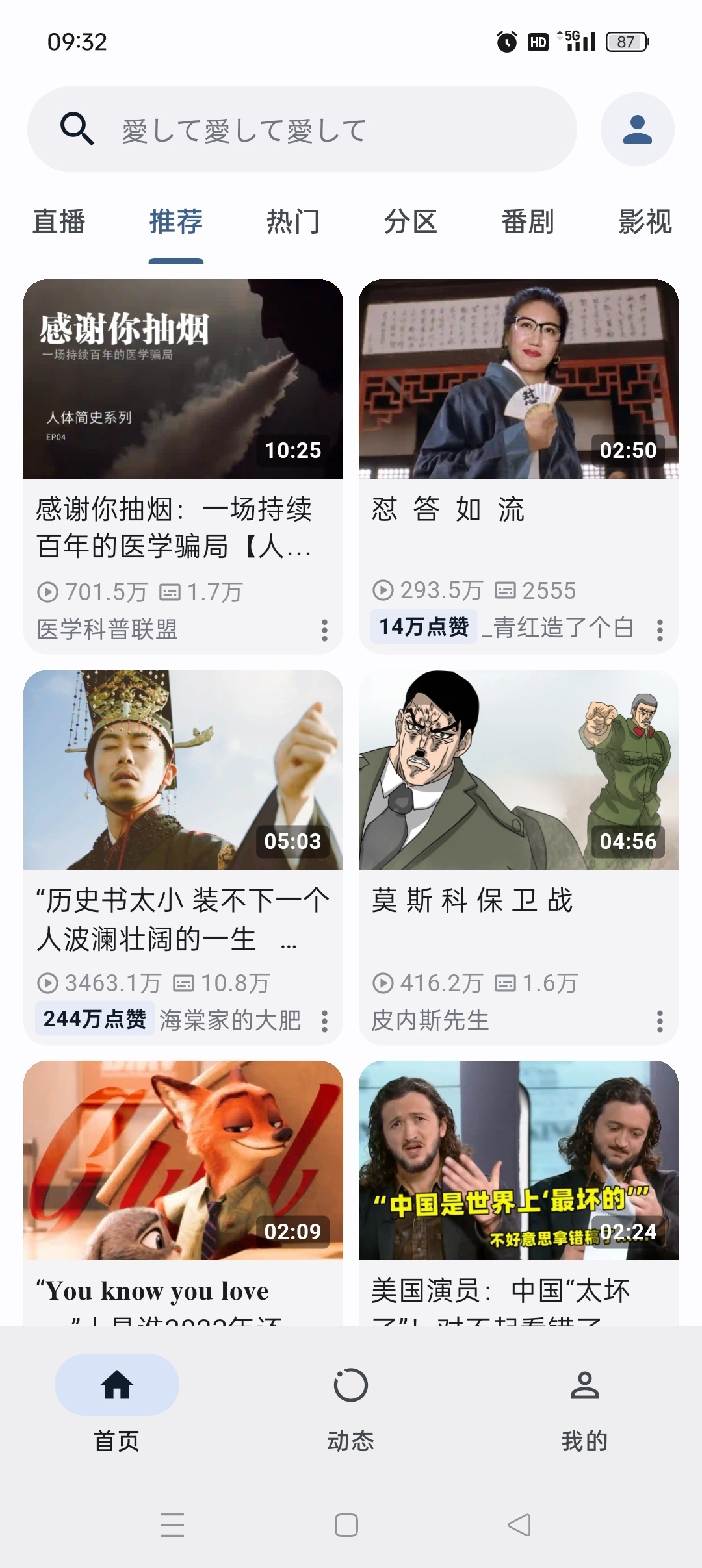This screenshot has width=702, height=1568.
Task: Switch to the 直播 tab
Action: [59, 222]
